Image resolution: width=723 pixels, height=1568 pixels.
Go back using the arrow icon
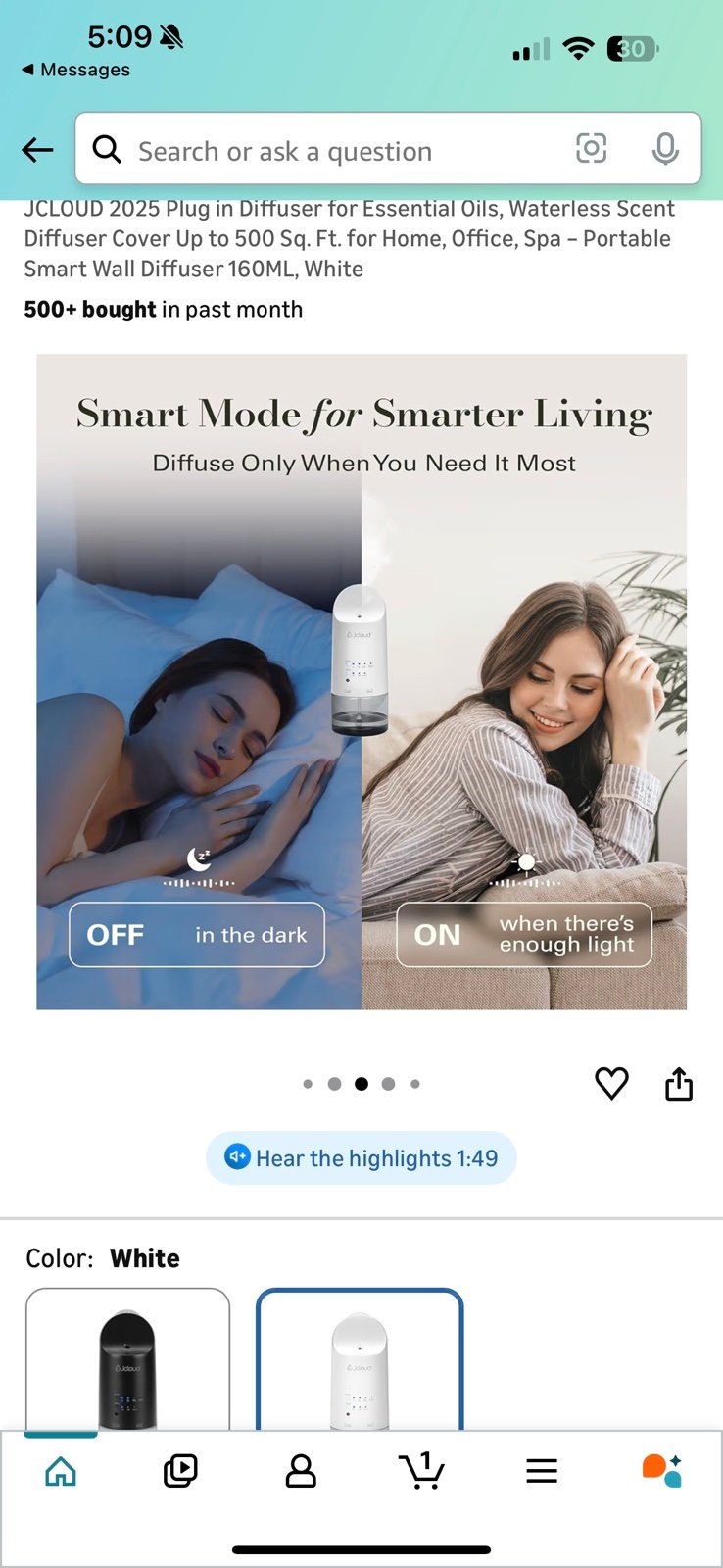tap(37, 150)
